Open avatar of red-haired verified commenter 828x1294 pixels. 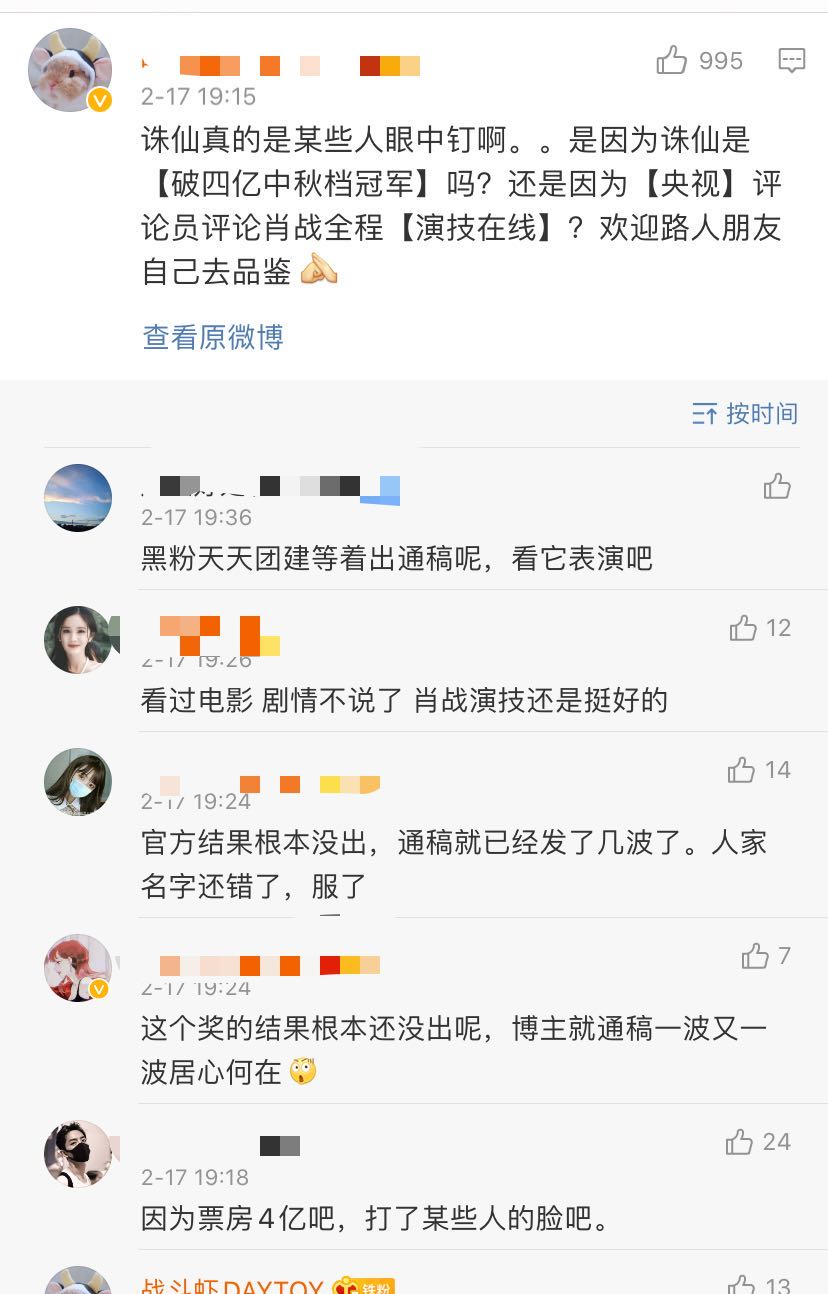click(78, 968)
